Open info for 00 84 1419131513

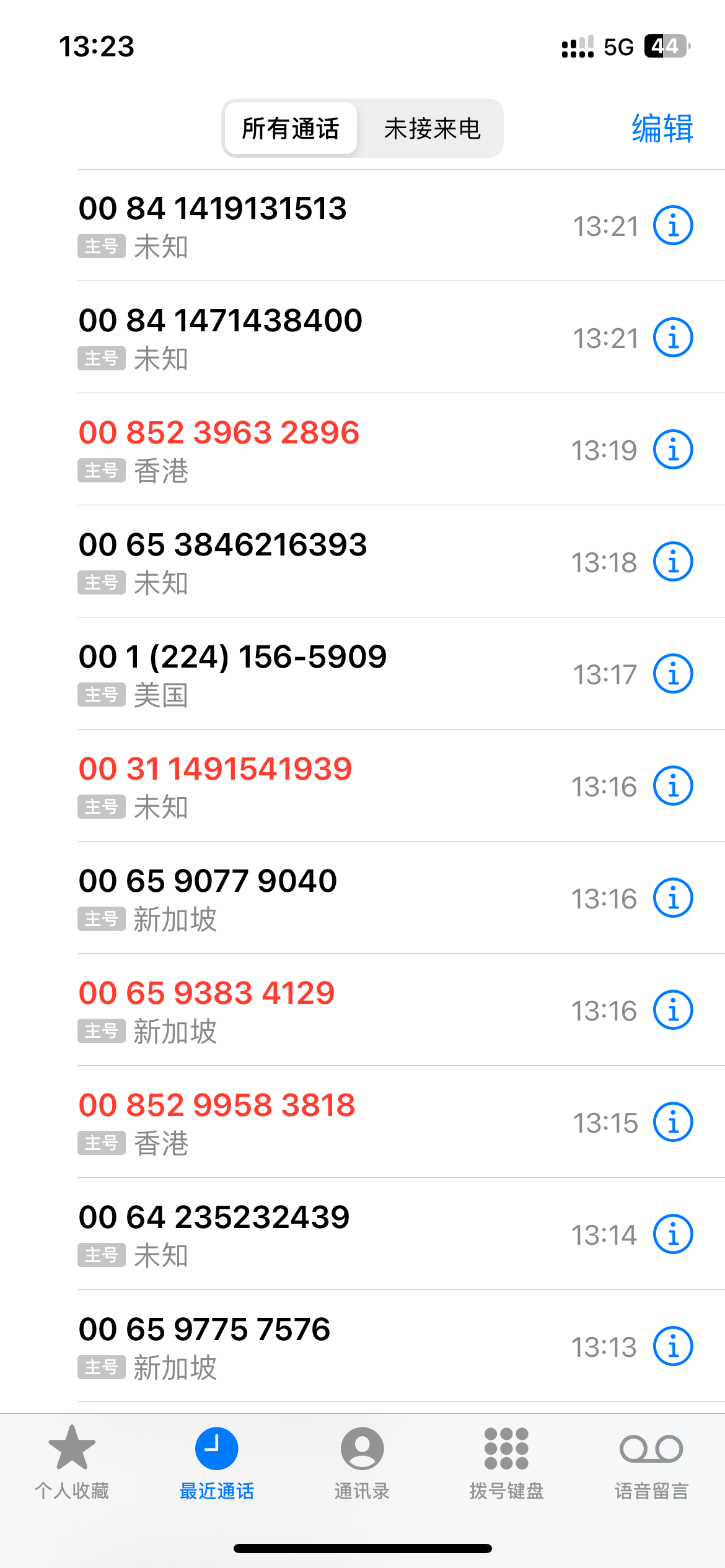coord(672,225)
